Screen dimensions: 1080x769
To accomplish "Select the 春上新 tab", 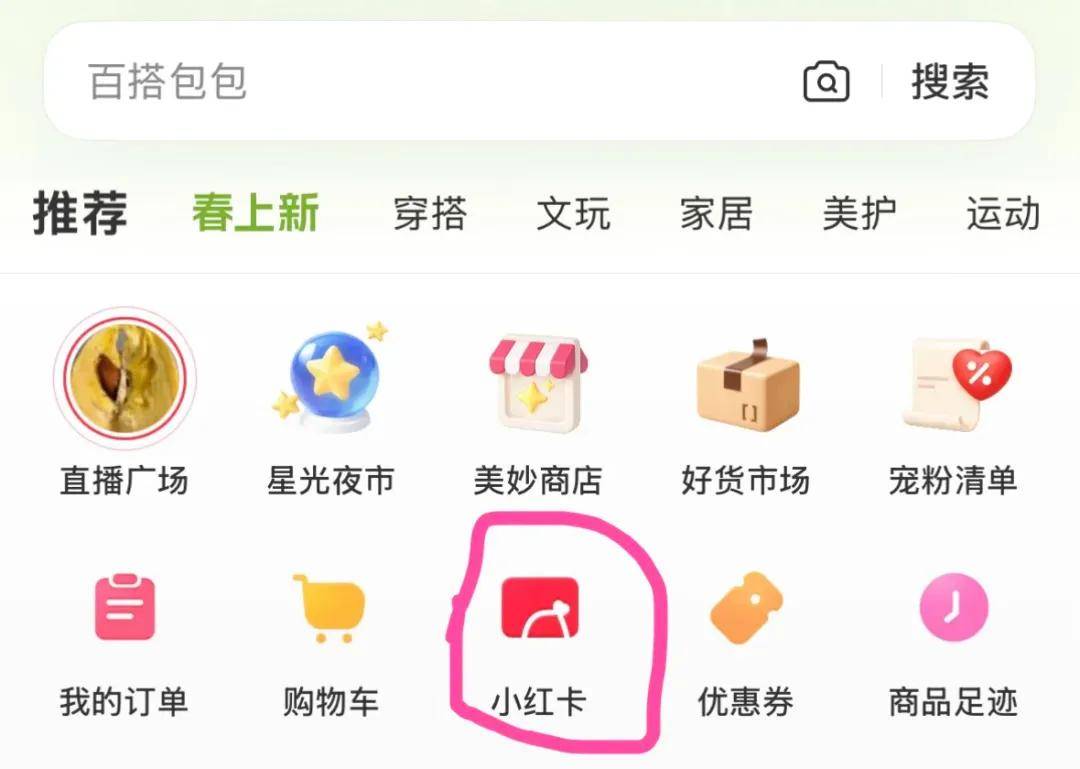I will [x=255, y=214].
